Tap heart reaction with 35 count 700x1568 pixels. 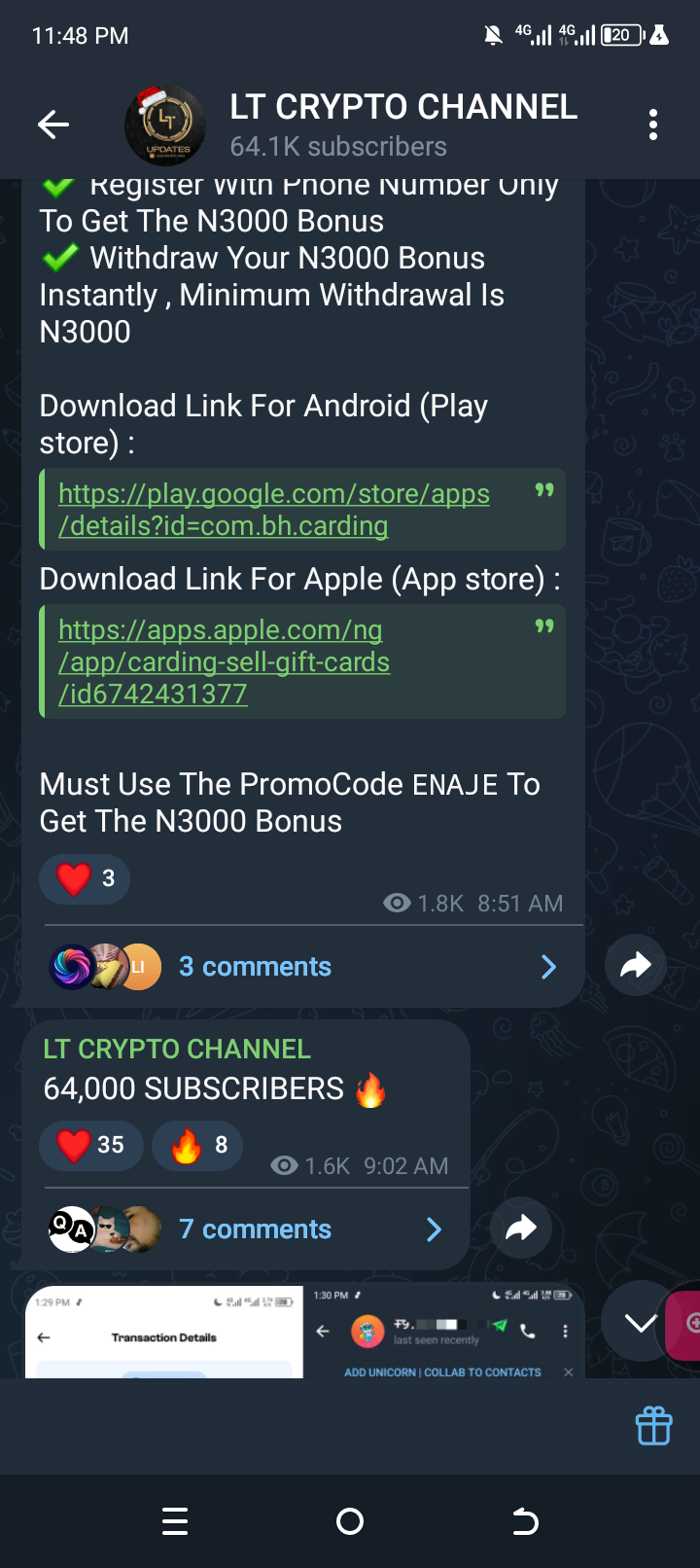pos(91,1145)
